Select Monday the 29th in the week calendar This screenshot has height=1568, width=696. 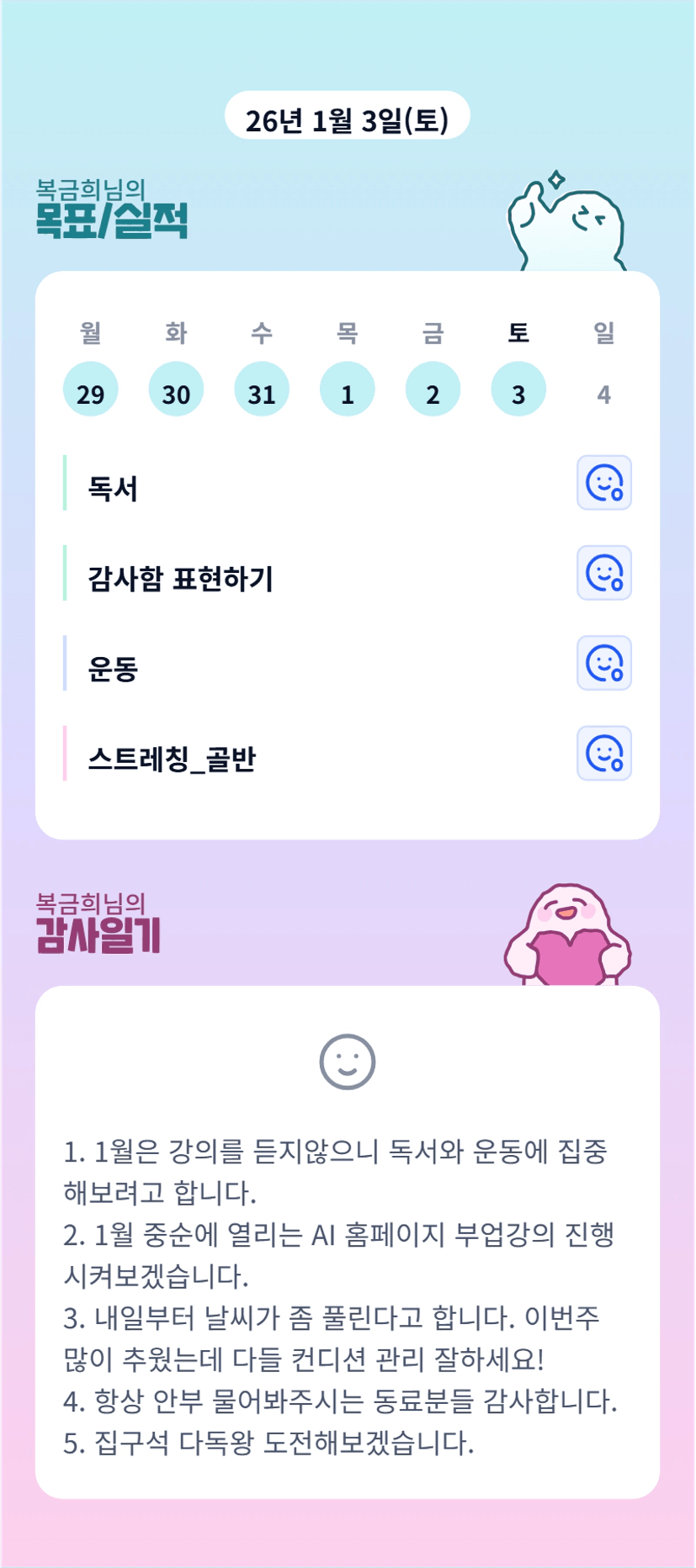tap(91, 389)
